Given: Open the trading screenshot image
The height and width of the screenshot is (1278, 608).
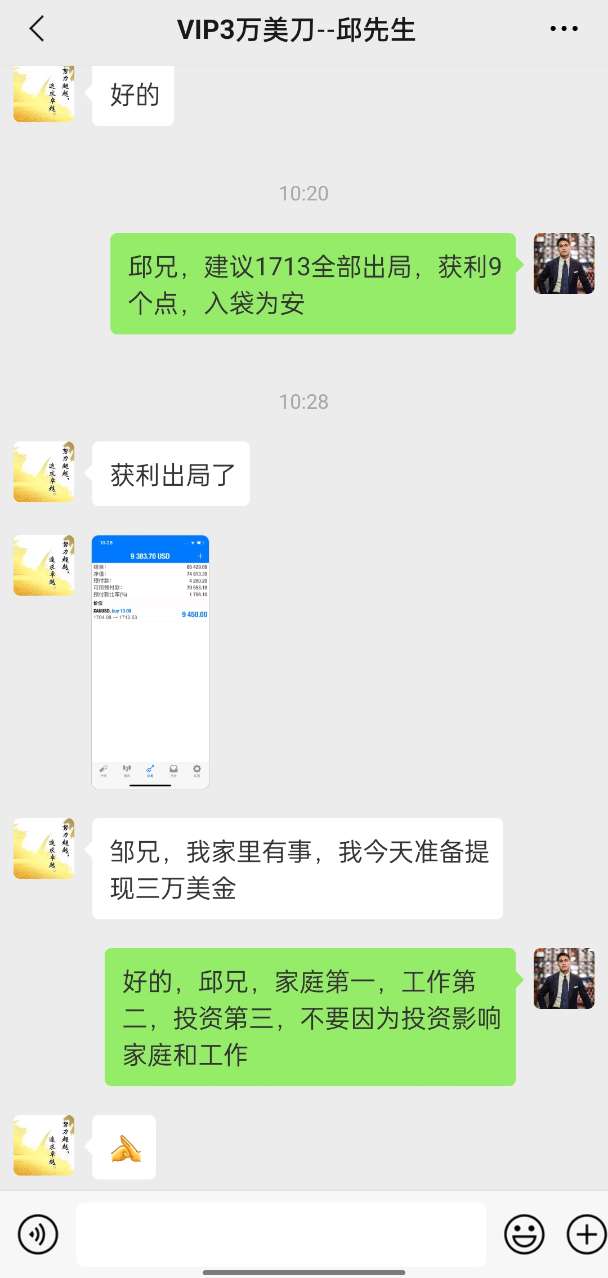Looking at the screenshot, I should (150, 662).
